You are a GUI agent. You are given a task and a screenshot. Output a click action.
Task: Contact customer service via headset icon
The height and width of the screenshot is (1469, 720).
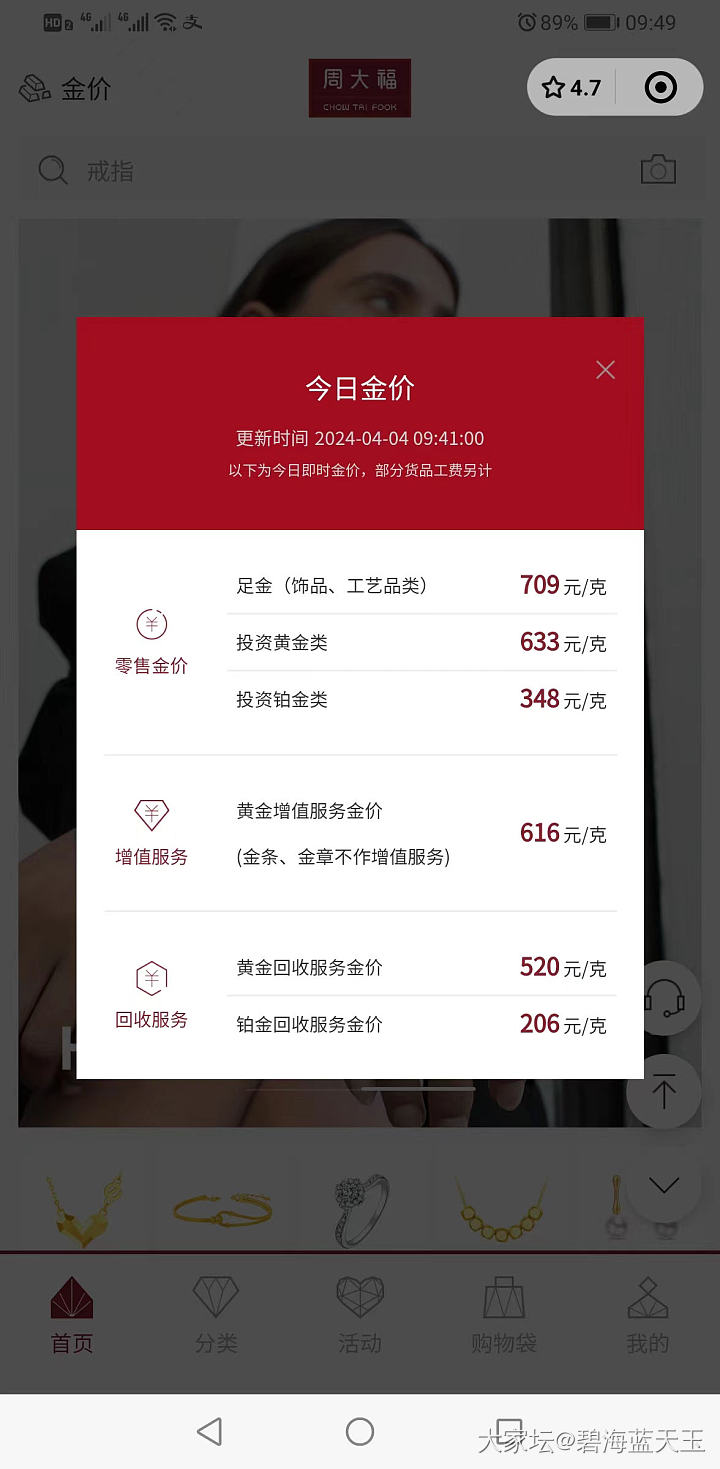[x=664, y=998]
